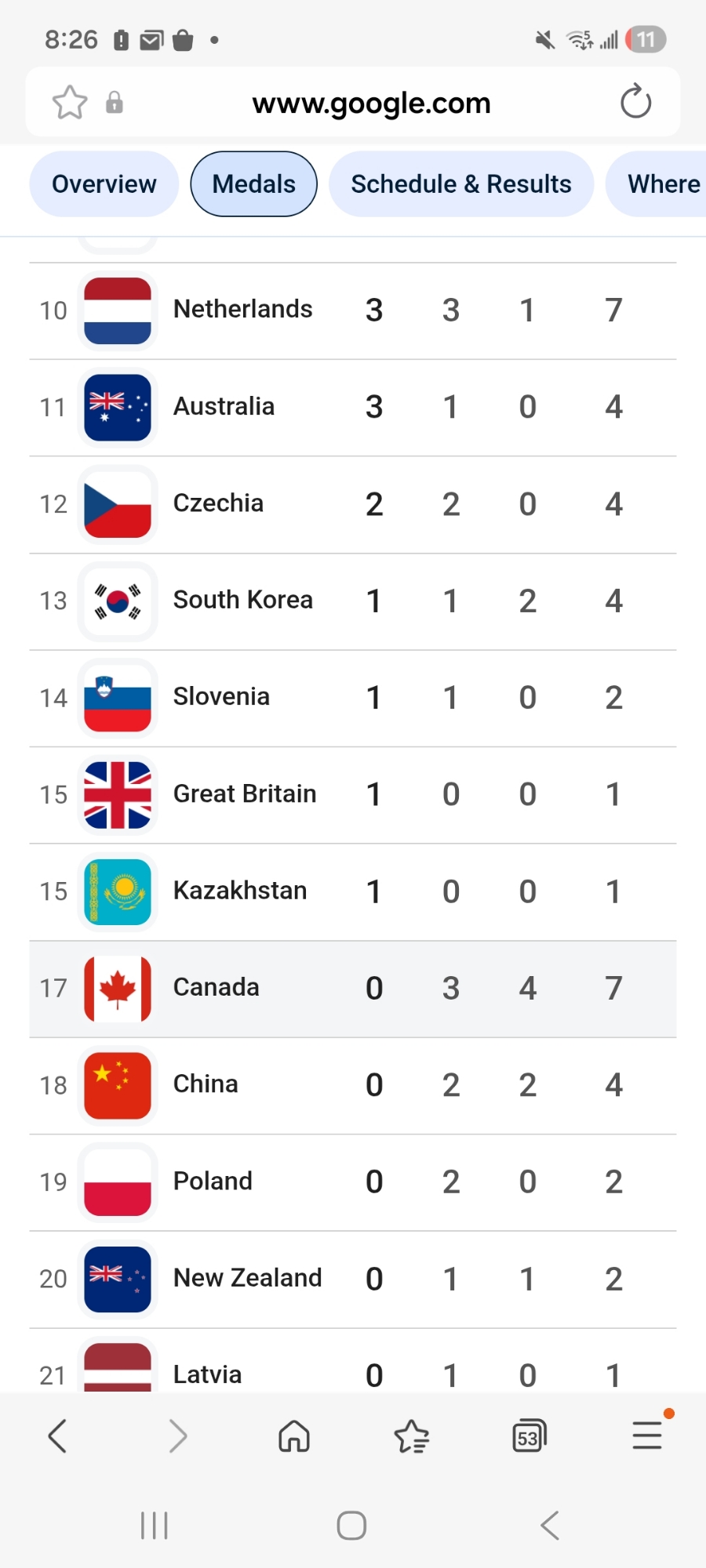This screenshot has width=706, height=1568.
Task: View the 53 open tabs
Action: pos(529,1436)
